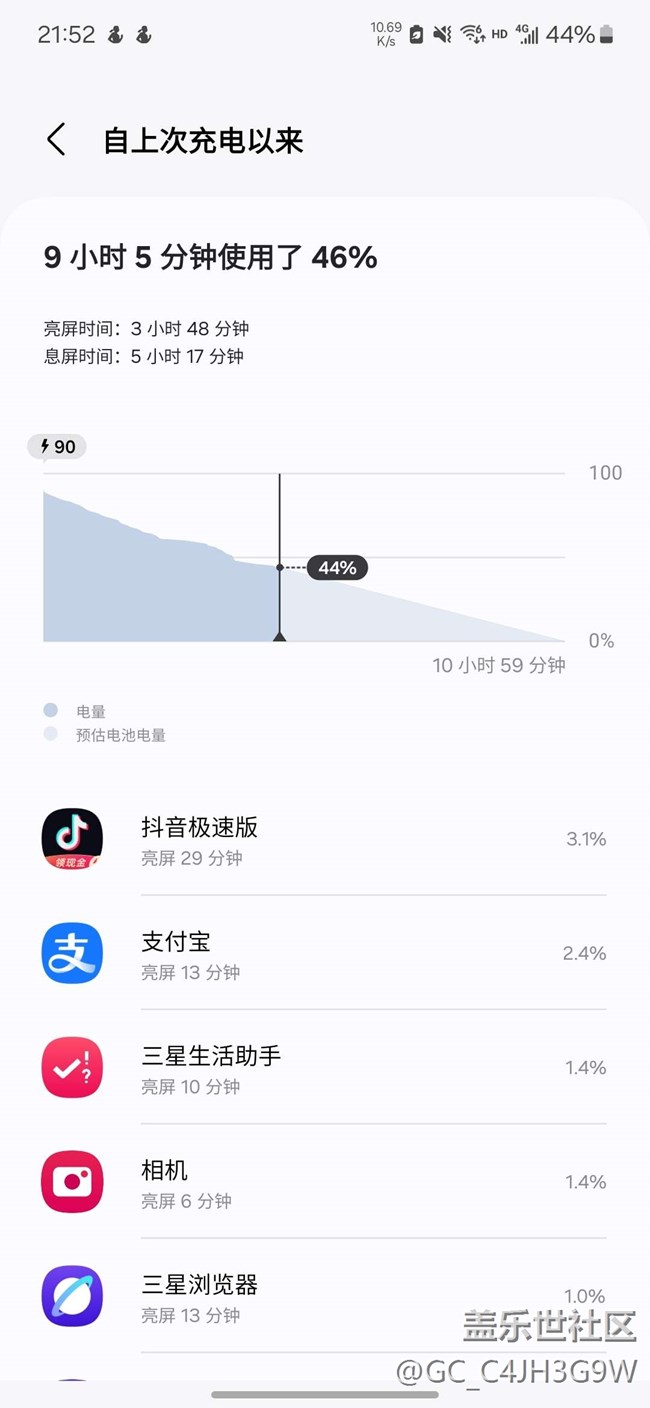Open 抖音极速版 battery usage details
This screenshot has width=650, height=1408.
tap(325, 839)
